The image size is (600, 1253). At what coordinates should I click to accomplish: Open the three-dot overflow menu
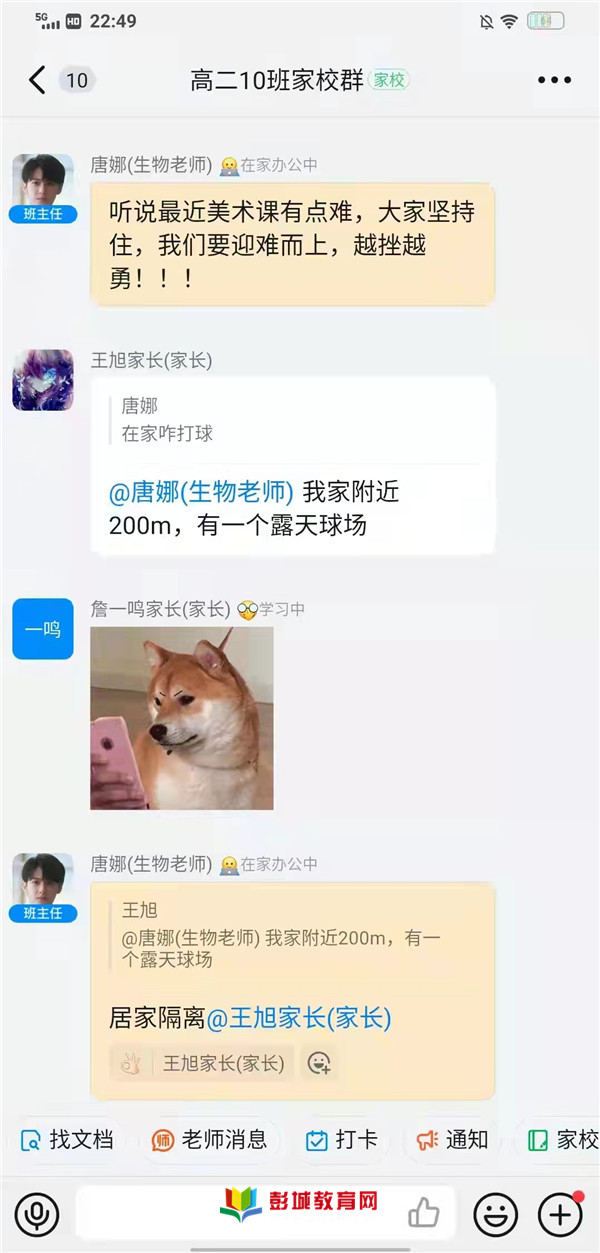point(554,80)
